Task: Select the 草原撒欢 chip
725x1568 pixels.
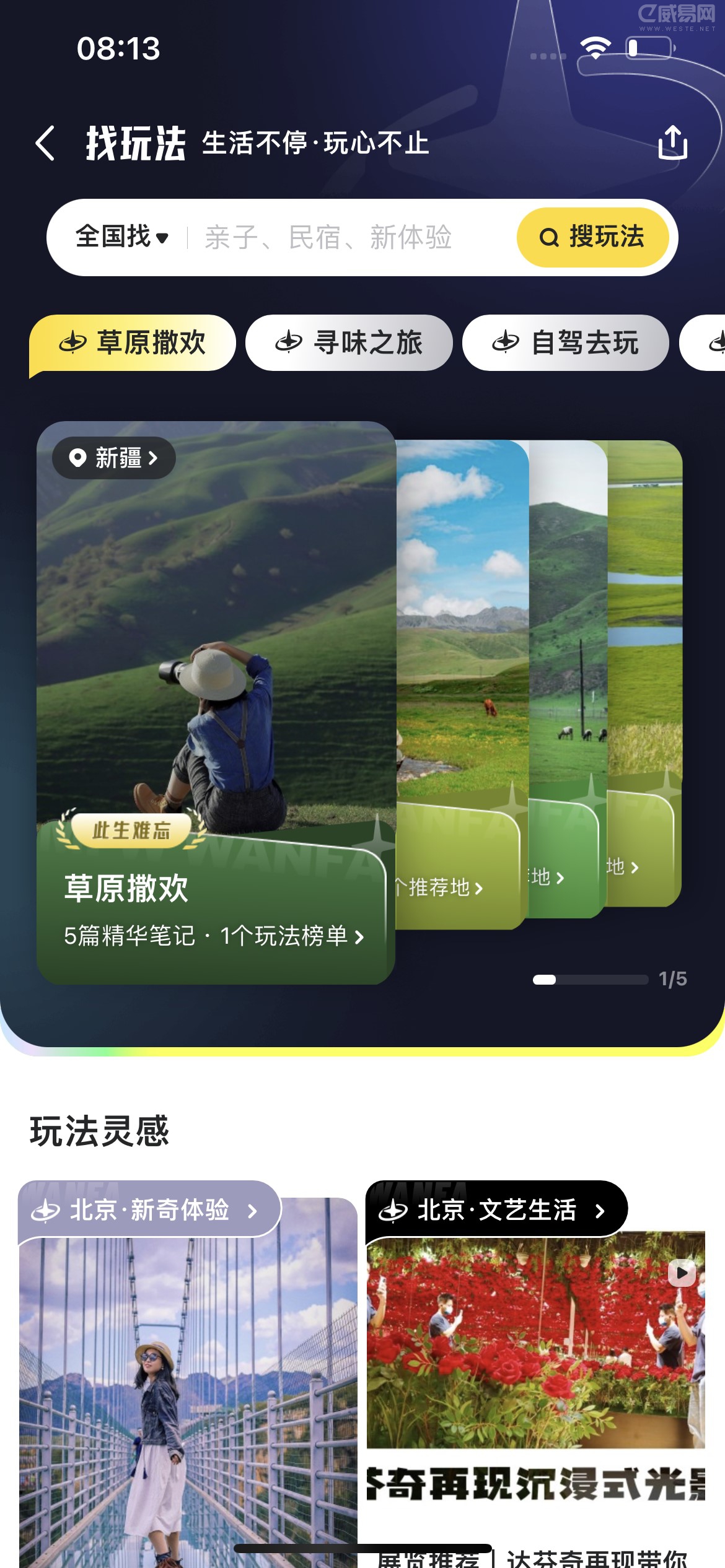Action: (133, 343)
